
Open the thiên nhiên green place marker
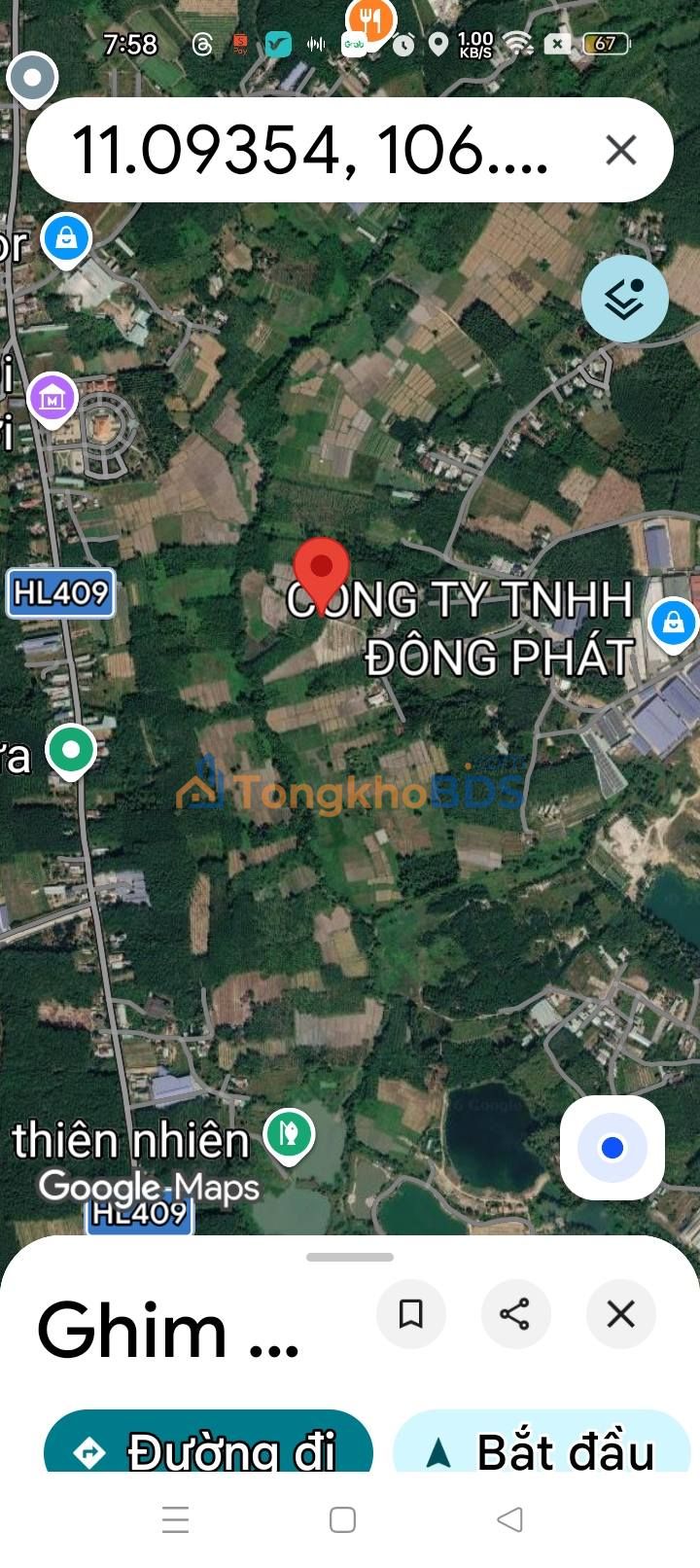coord(289,1135)
